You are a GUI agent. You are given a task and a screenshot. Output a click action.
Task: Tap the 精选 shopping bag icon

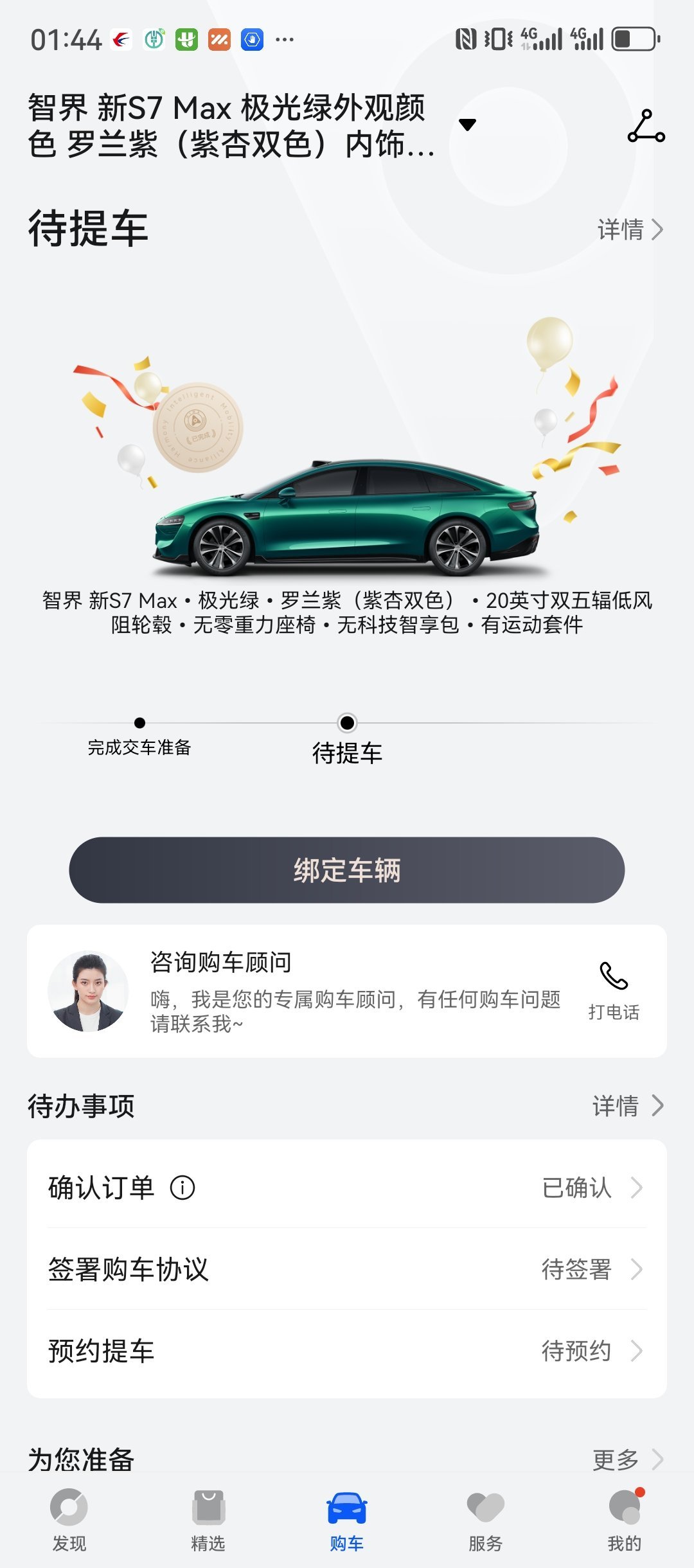(x=207, y=1507)
